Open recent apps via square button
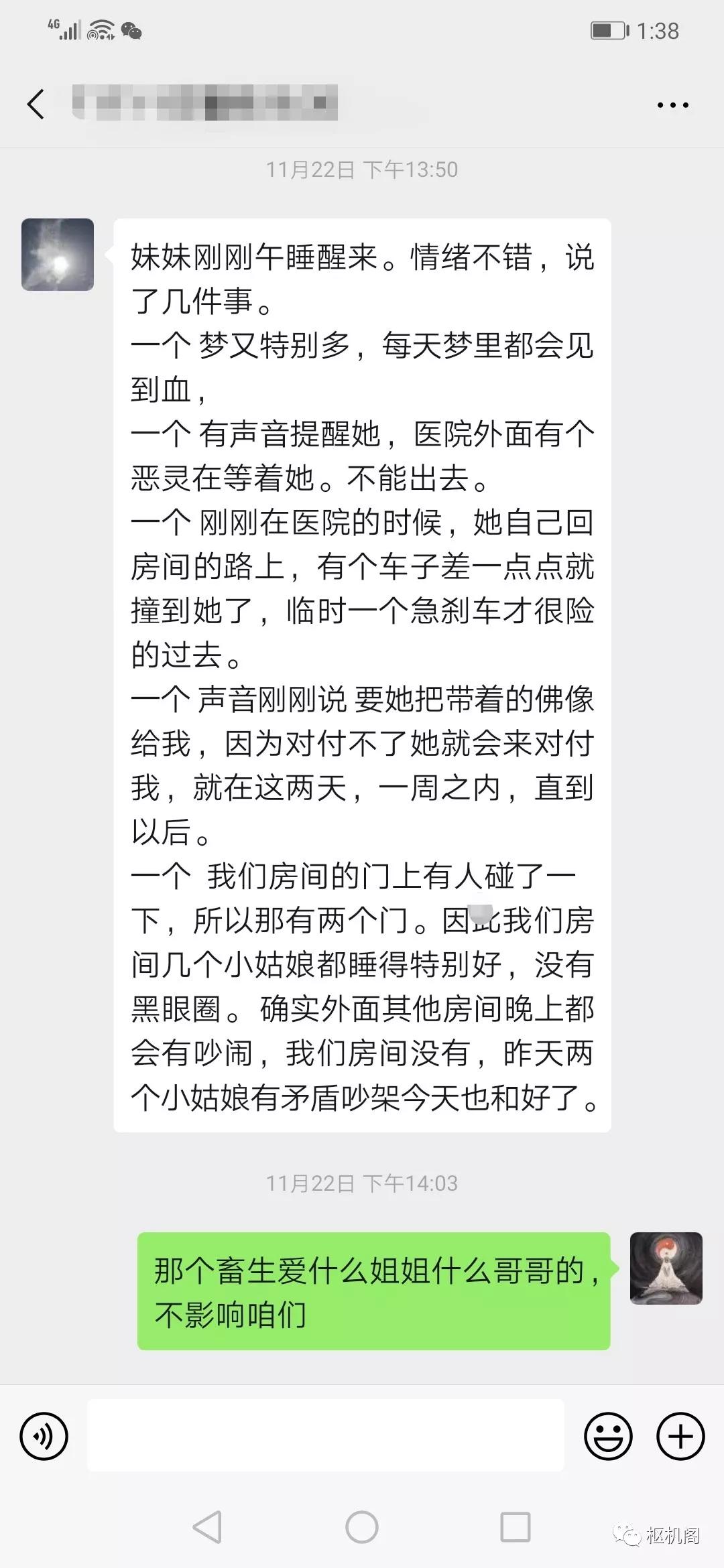This screenshot has width=724, height=1568. pyautogui.click(x=516, y=1528)
